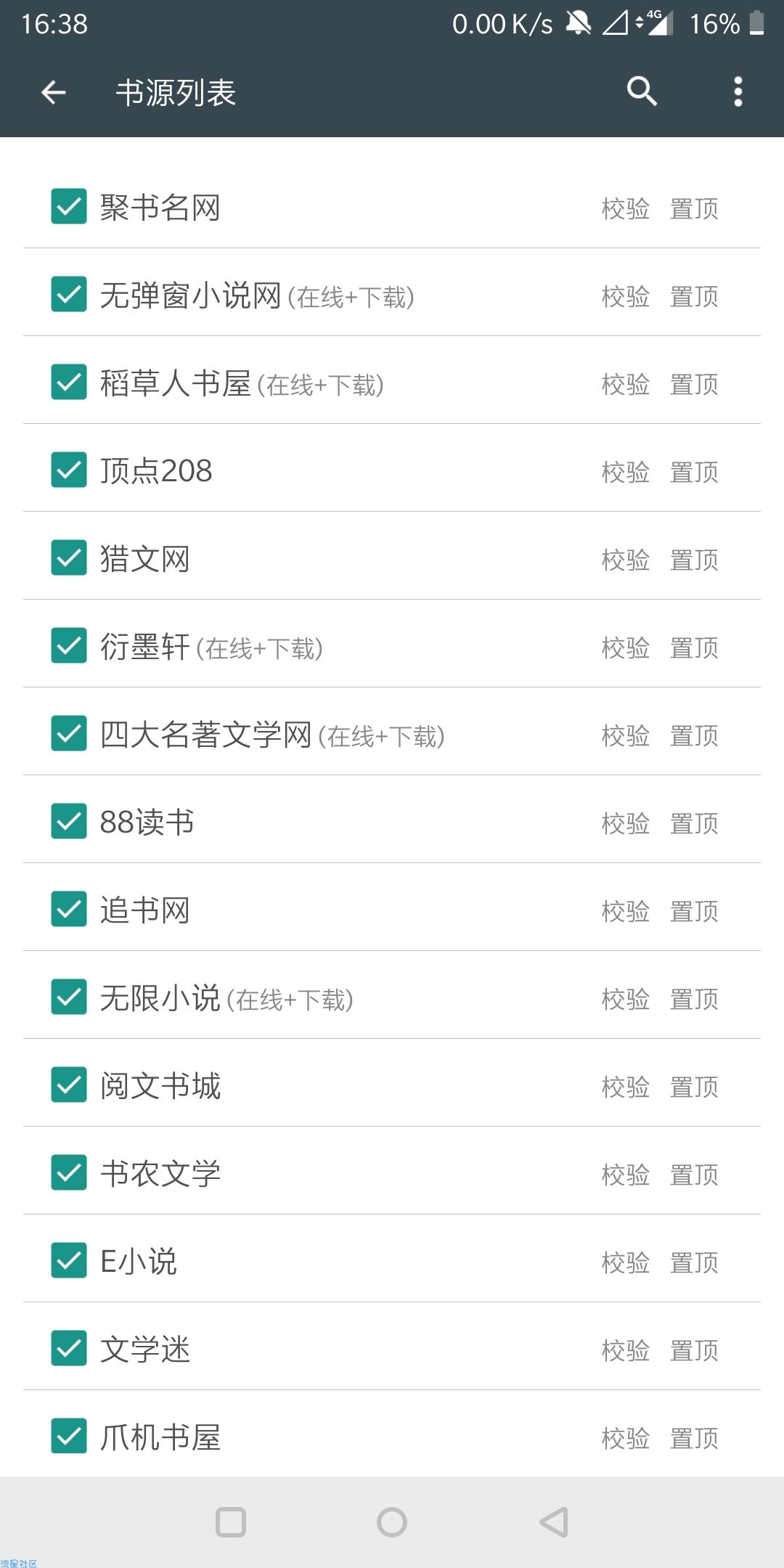Pin 四大名著文学网 to top
This screenshot has width=784, height=1568.
pyautogui.click(x=694, y=735)
